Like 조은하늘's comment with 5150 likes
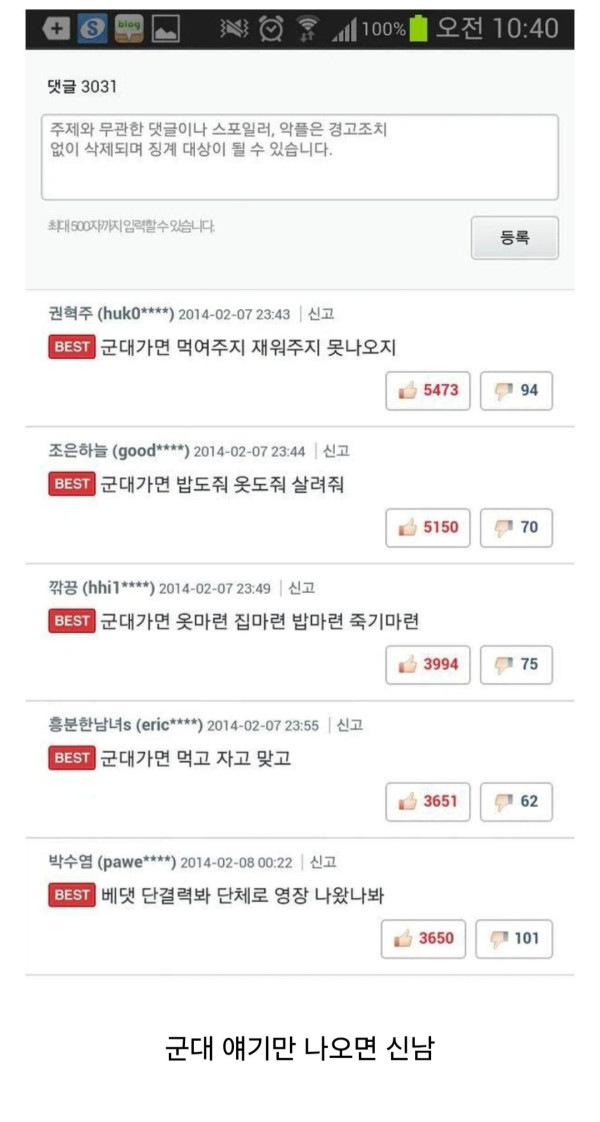This screenshot has height=1122, width=600. point(428,527)
